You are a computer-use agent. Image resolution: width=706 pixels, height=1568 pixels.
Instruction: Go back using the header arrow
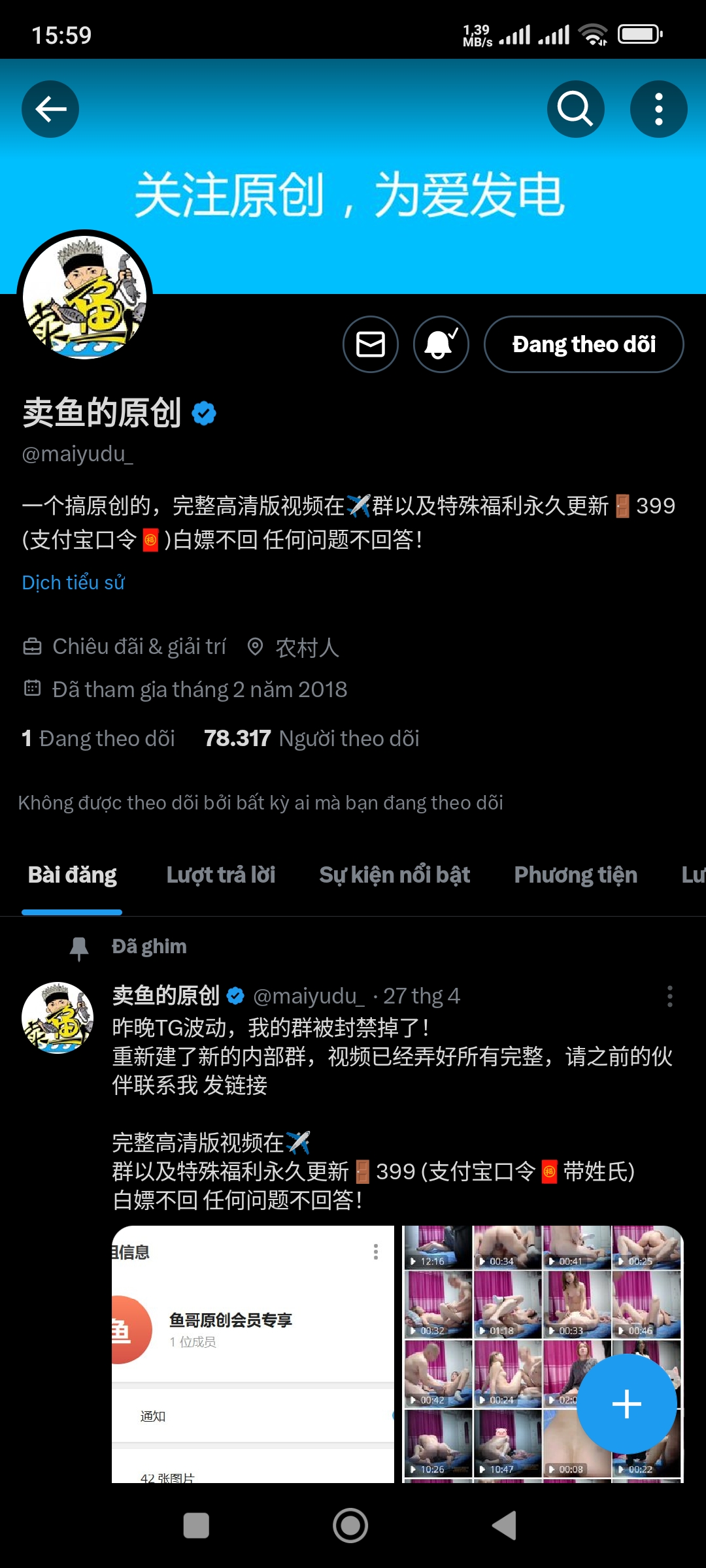tap(50, 109)
